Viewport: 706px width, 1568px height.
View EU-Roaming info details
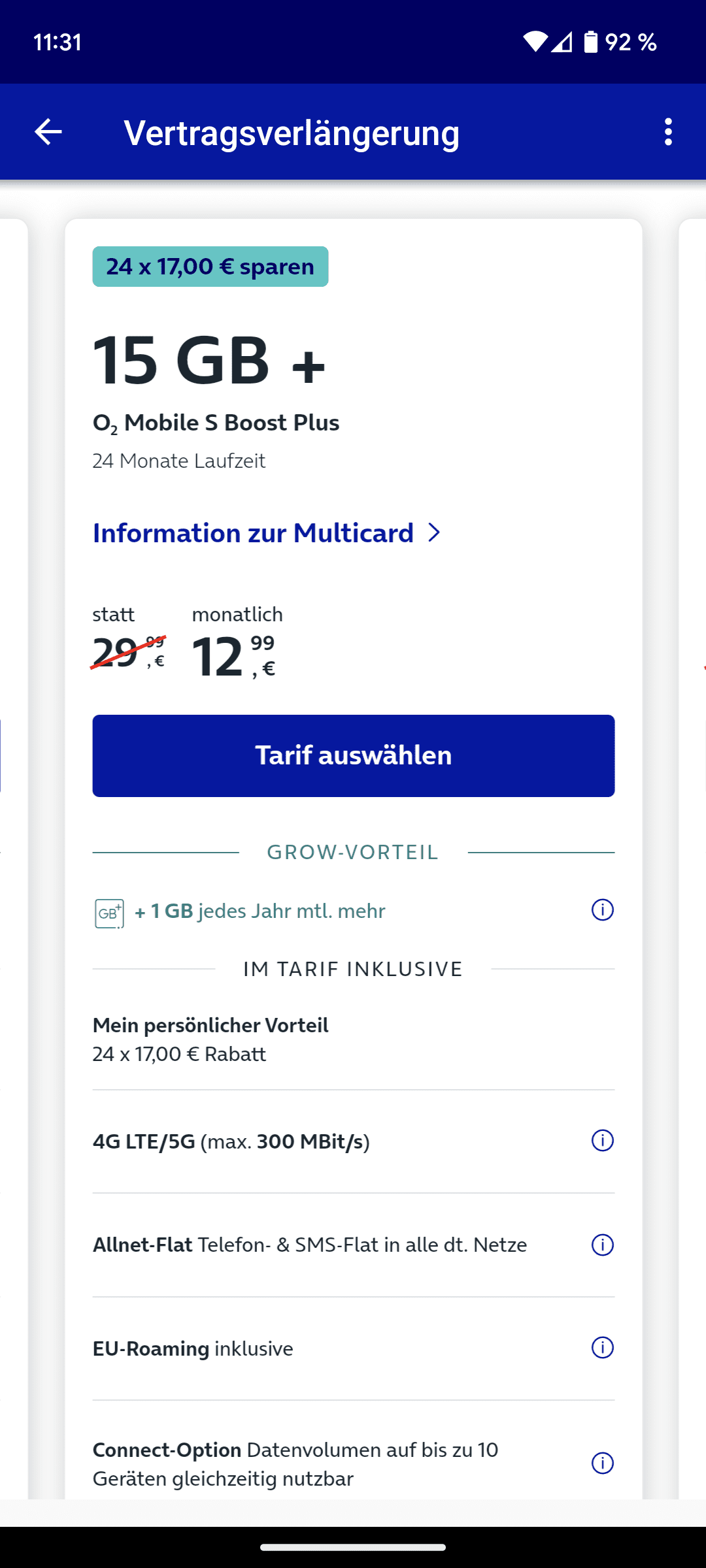click(x=603, y=1348)
